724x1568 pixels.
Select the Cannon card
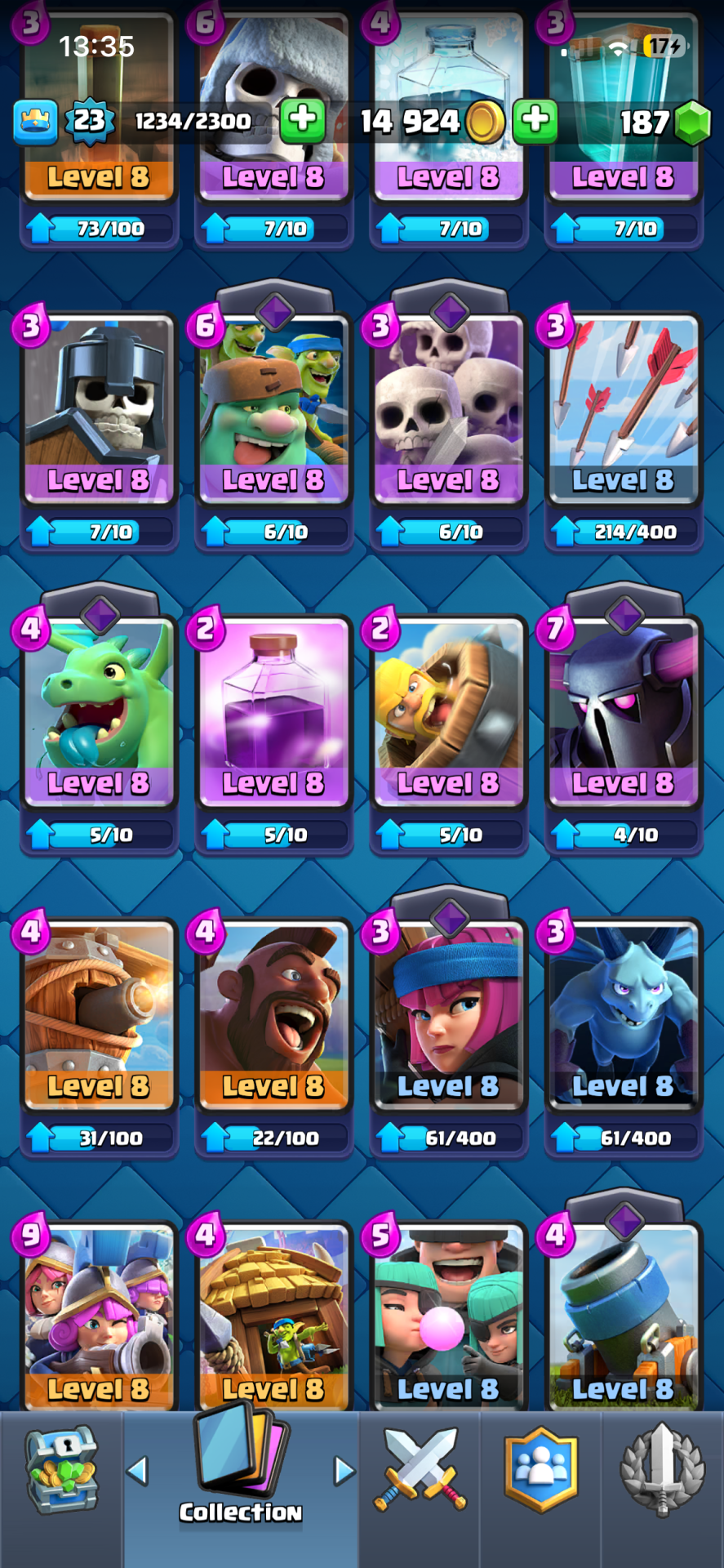tap(623, 1315)
